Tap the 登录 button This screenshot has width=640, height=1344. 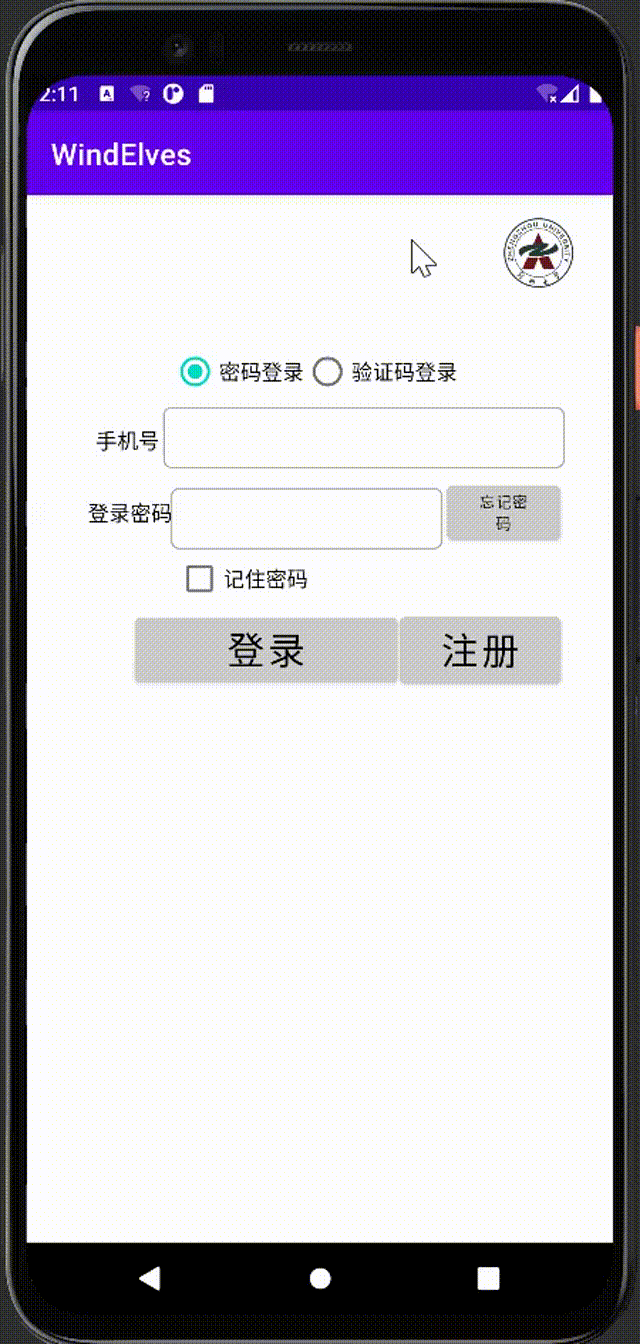[266, 651]
